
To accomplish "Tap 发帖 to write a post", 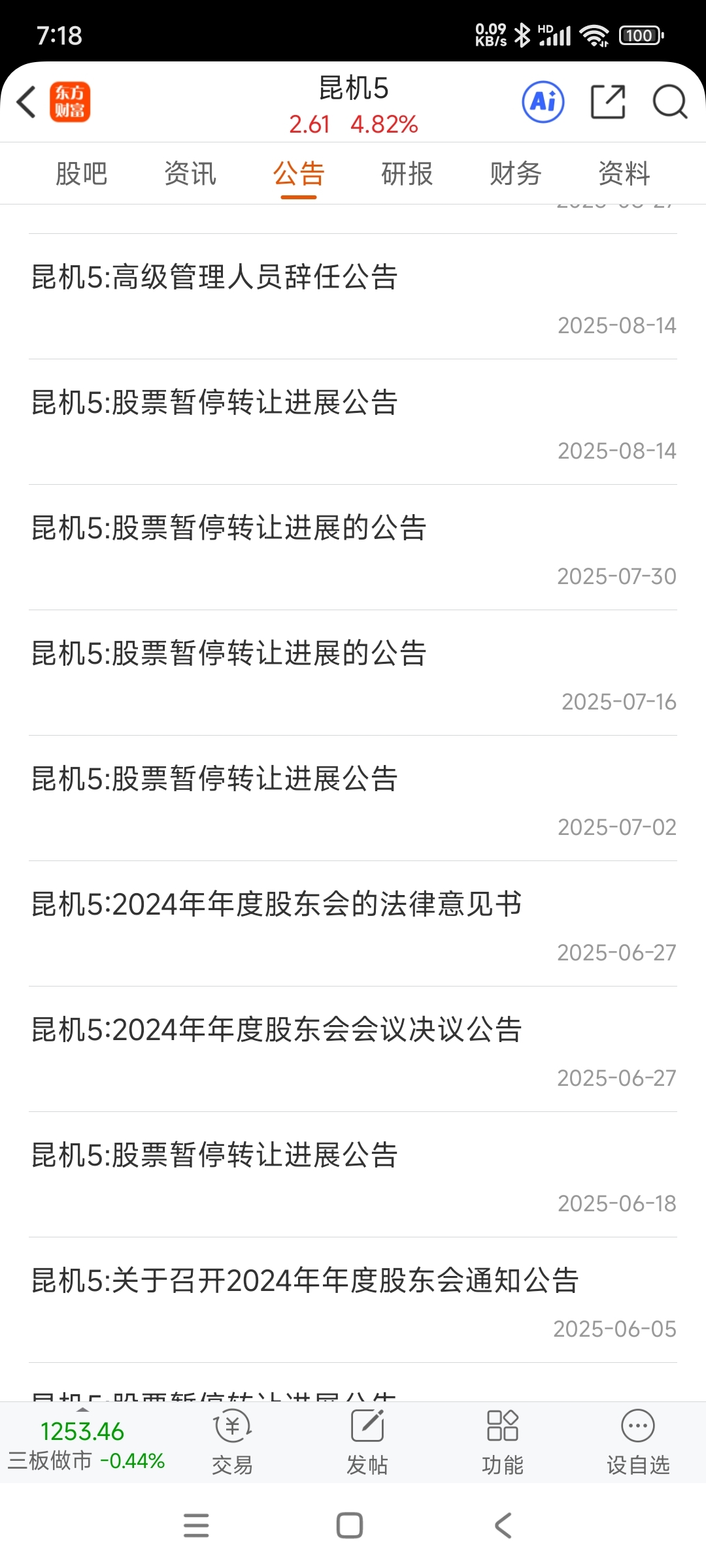I will (x=367, y=1443).
